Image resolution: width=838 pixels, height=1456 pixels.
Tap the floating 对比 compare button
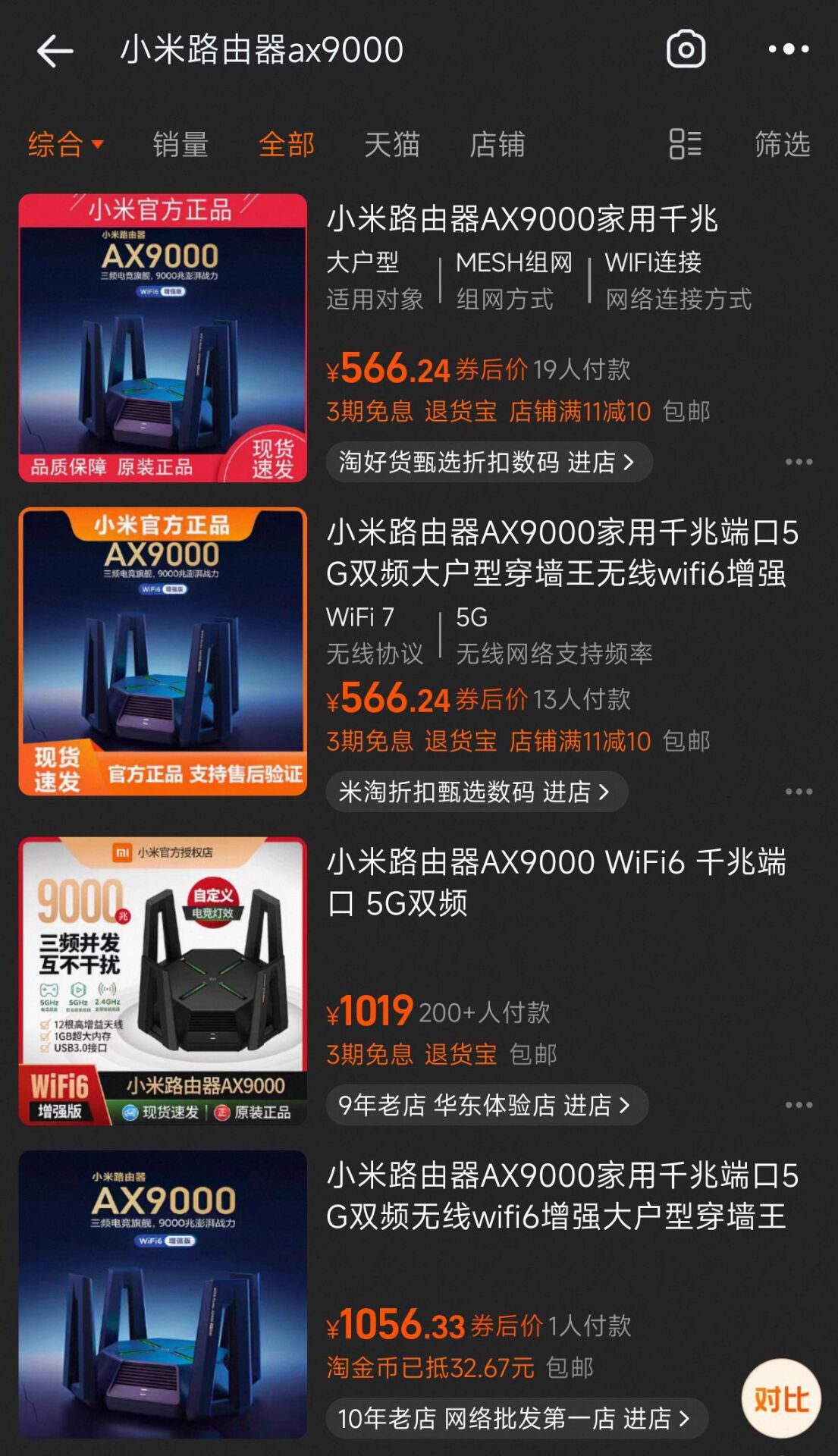pyautogui.click(x=780, y=1398)
